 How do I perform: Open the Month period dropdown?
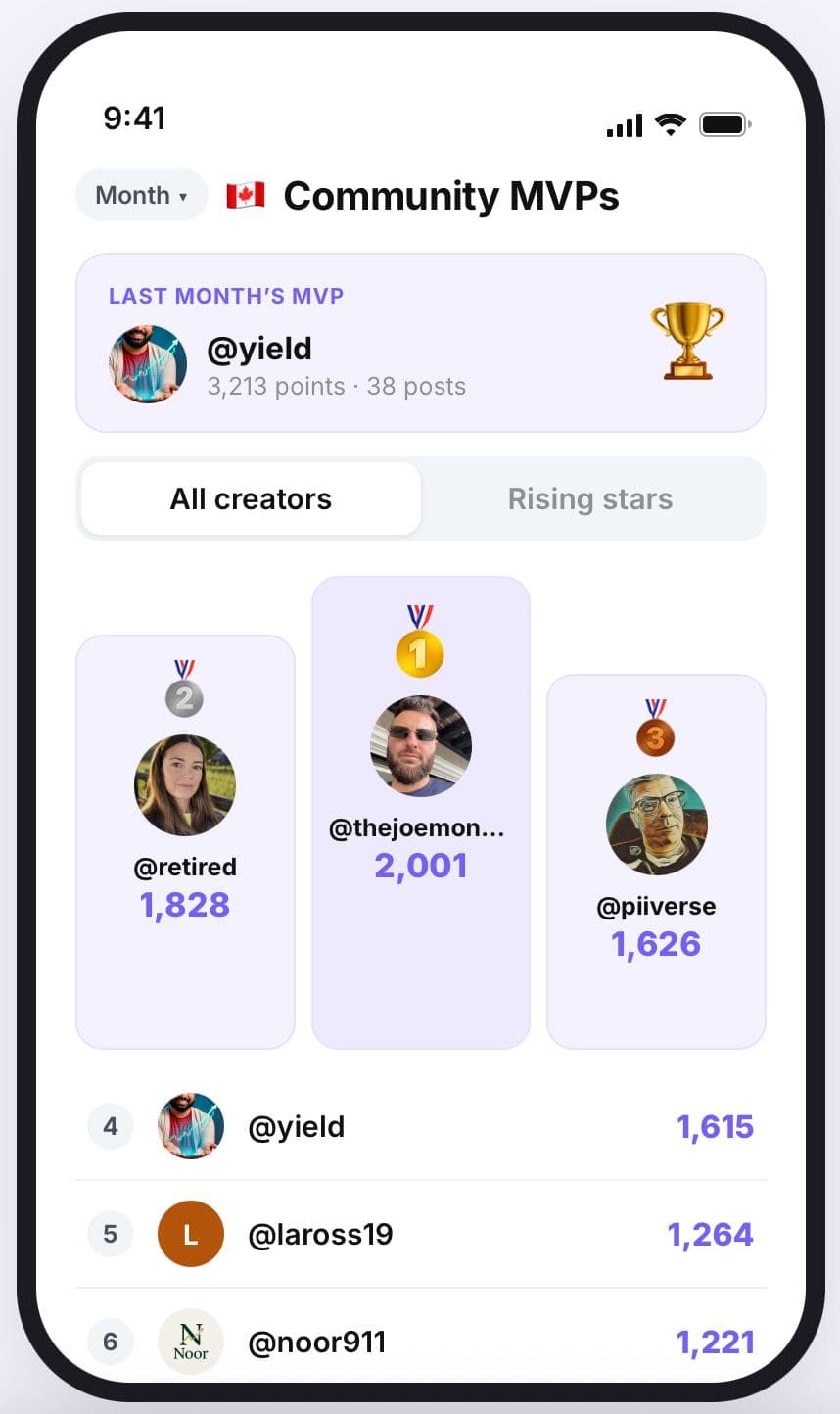142,195
